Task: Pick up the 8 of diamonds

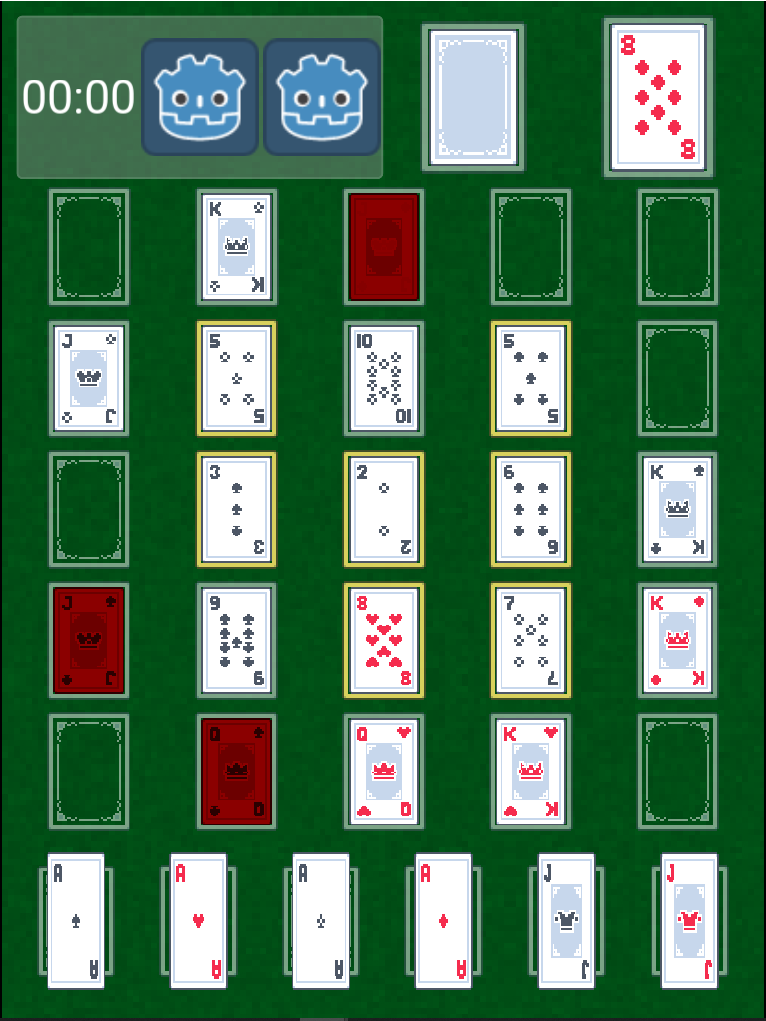Action: (x=658, y=97)
